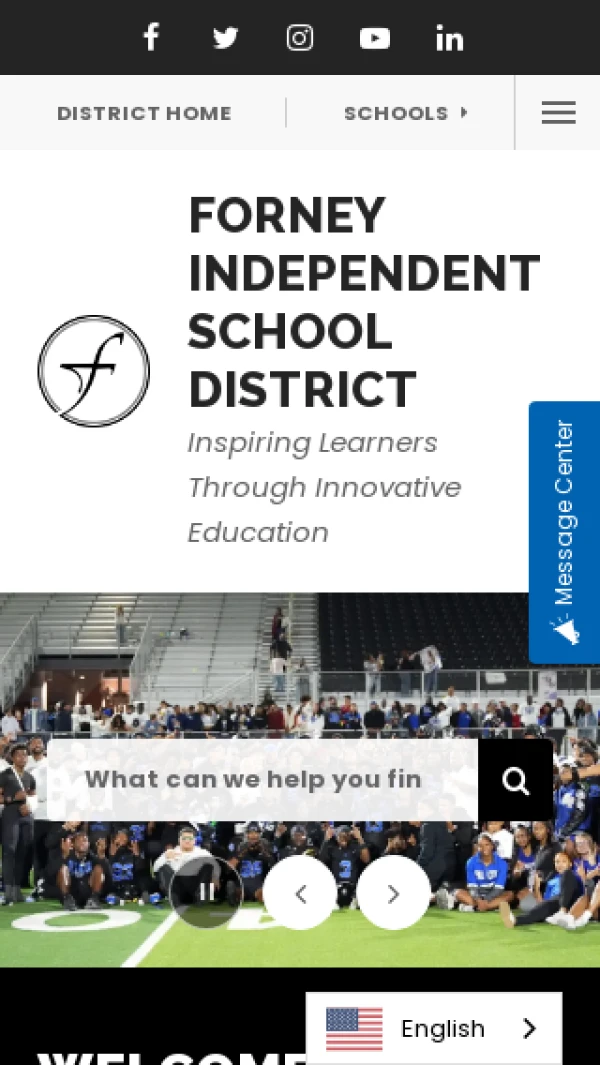Open the Message Center side tab
This screenshot has width=600, height=1065.
(564, 532)
